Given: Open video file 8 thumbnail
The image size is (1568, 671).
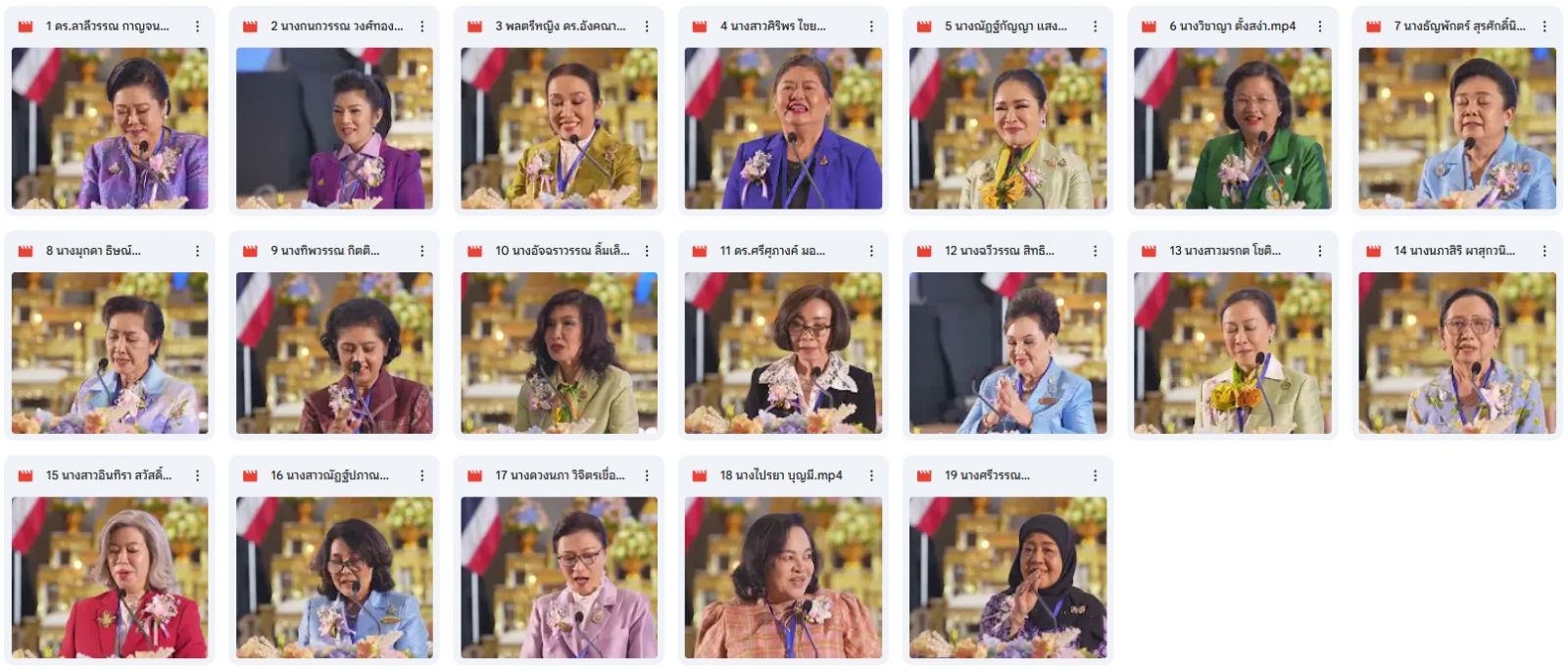Looking at the screenshot, I should (x=109, y=353).
